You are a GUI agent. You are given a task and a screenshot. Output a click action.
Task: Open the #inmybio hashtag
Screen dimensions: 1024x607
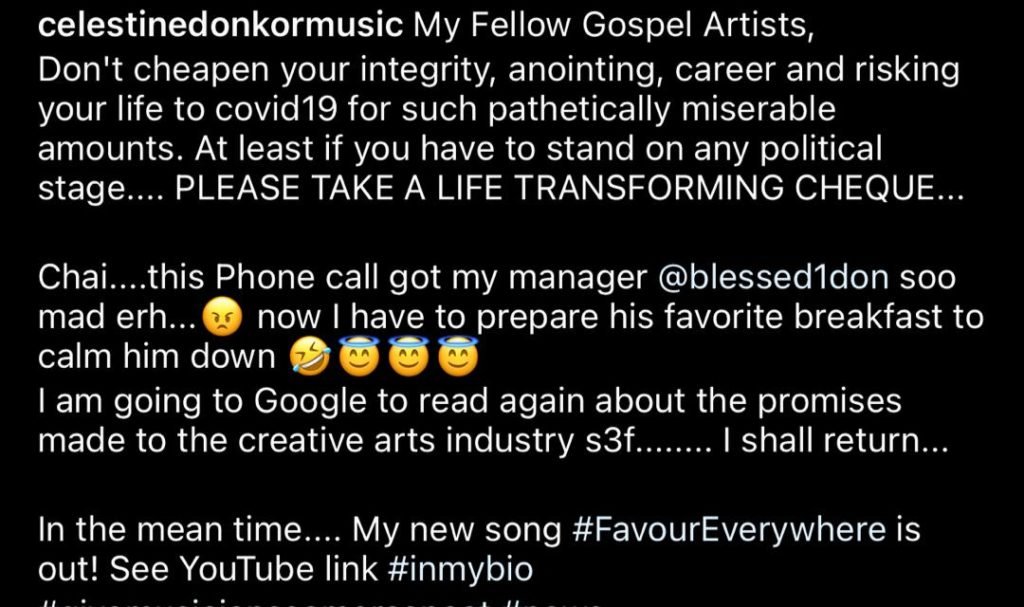click(458, 569)
